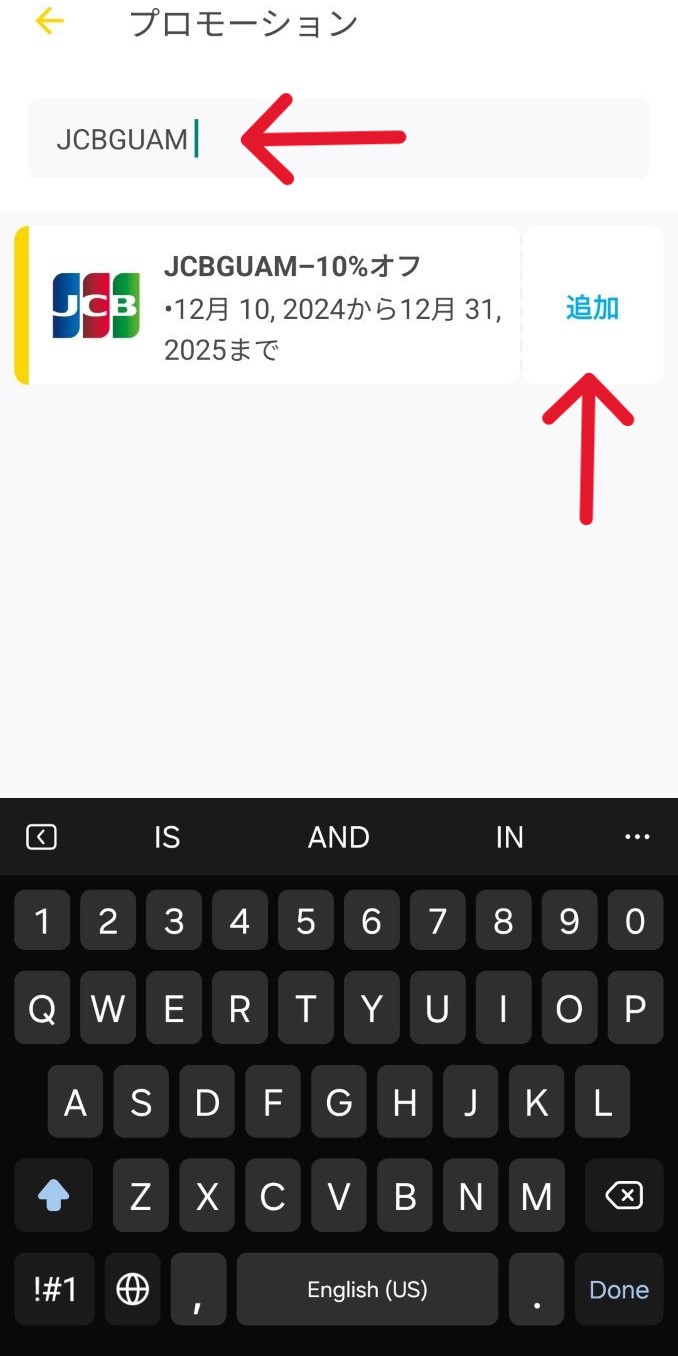The image size is (678, 1356).
Task: Collapse the keyboard suggestion toolbar arrow
Action: [x=41, y=837]
